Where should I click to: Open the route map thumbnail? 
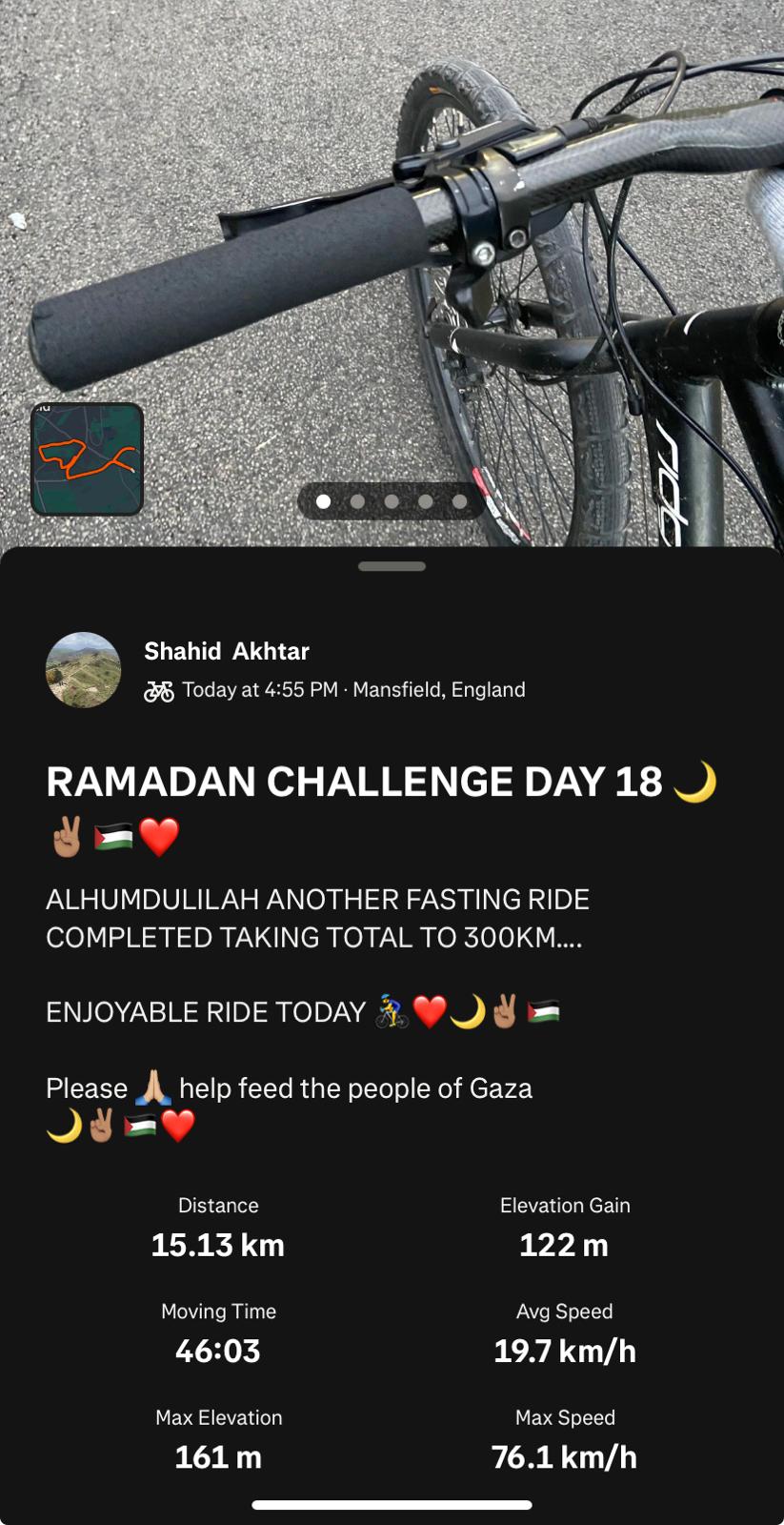(88, 459)
